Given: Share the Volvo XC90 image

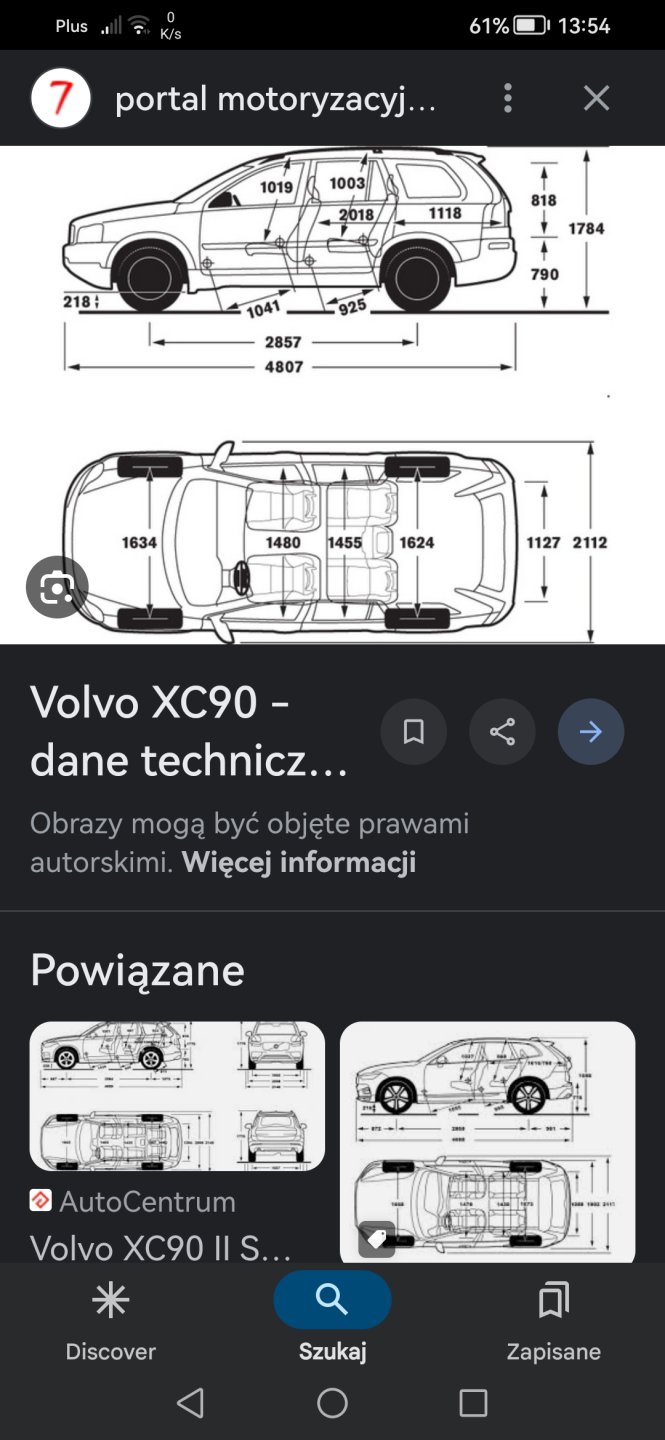Looking at the screenshot, I should tap(502, 732).
